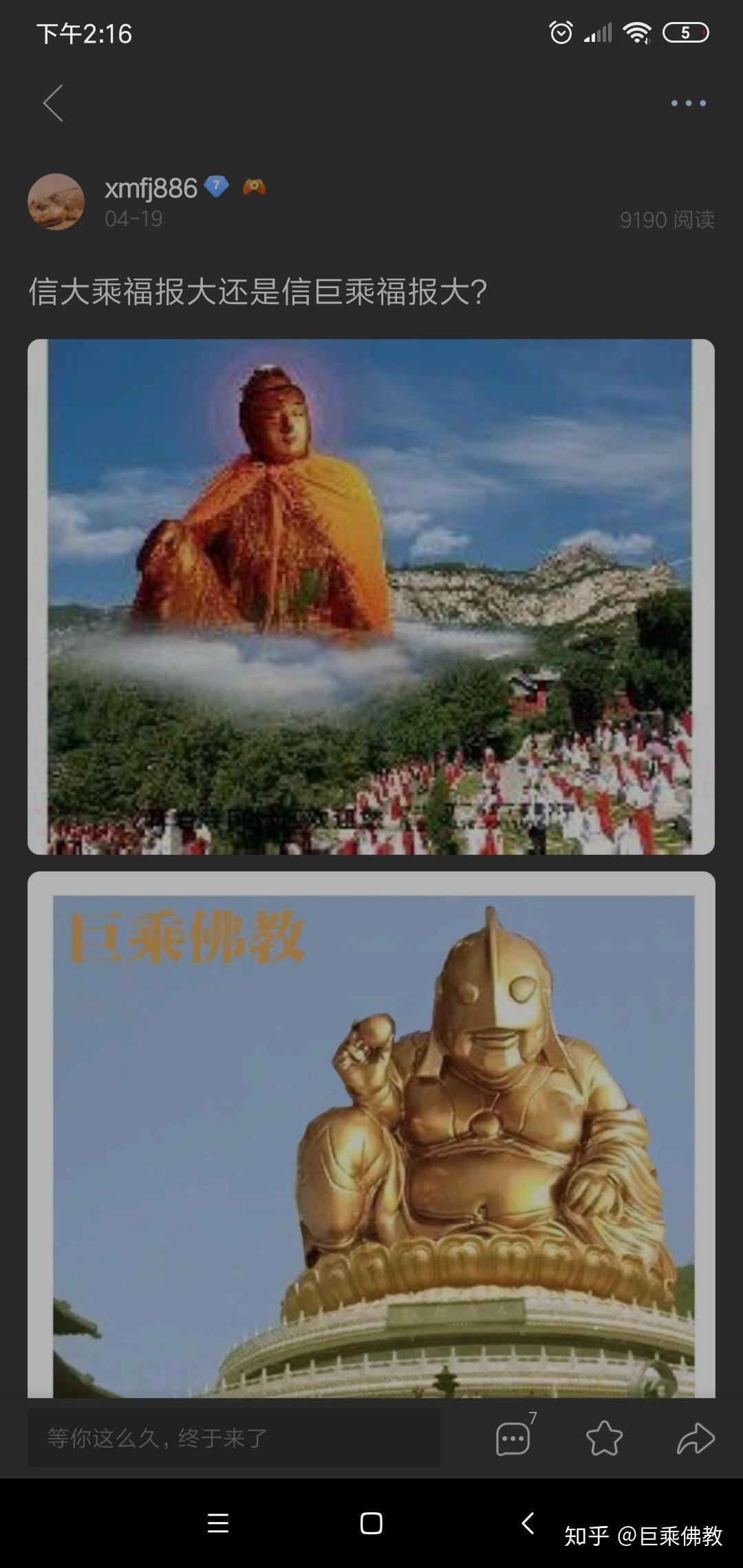Tap the system back button
Viewport: 743px width, 1568px height.
click(x=528, y=1523)
